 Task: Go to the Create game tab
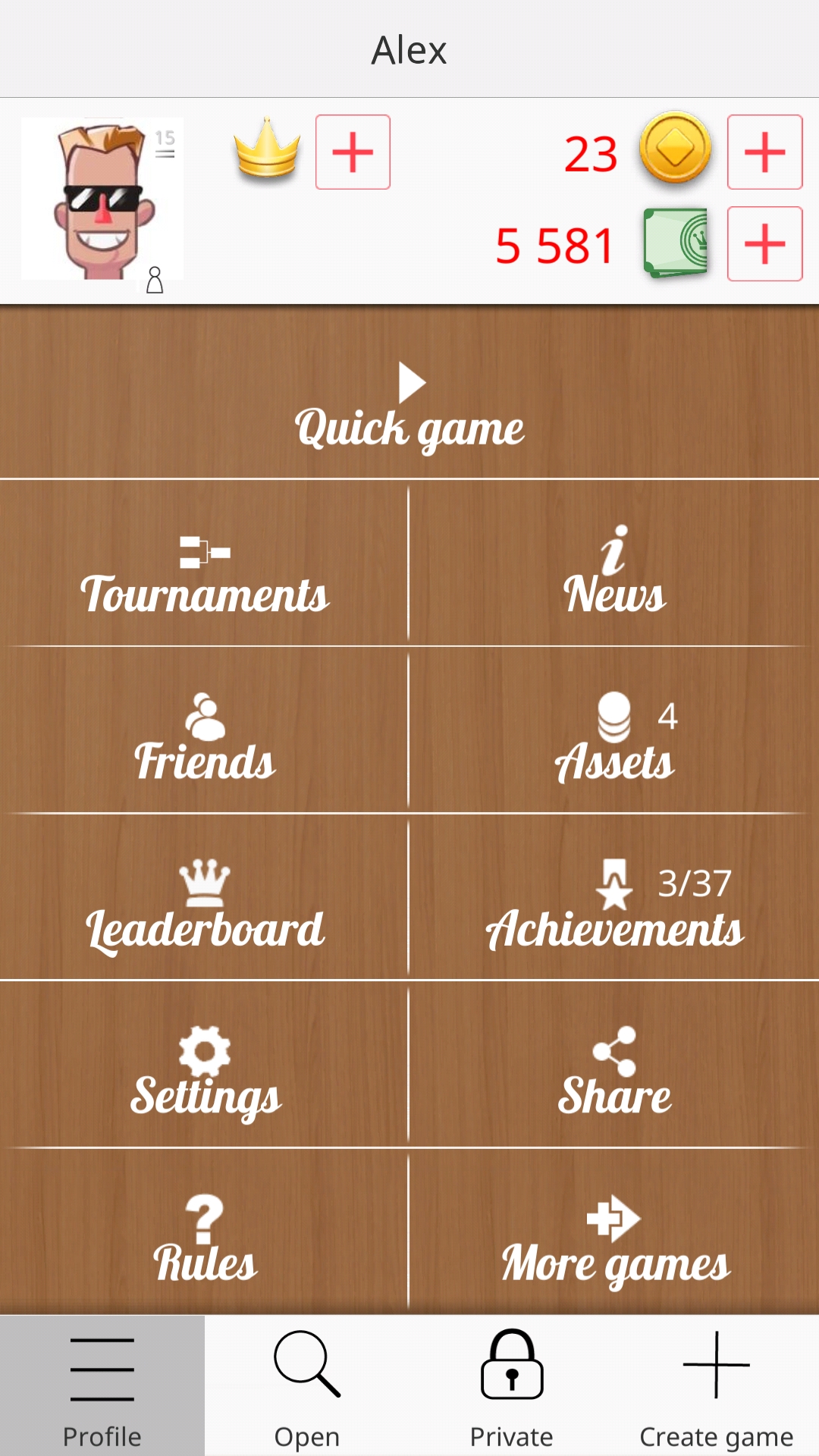pos(716,1388)
